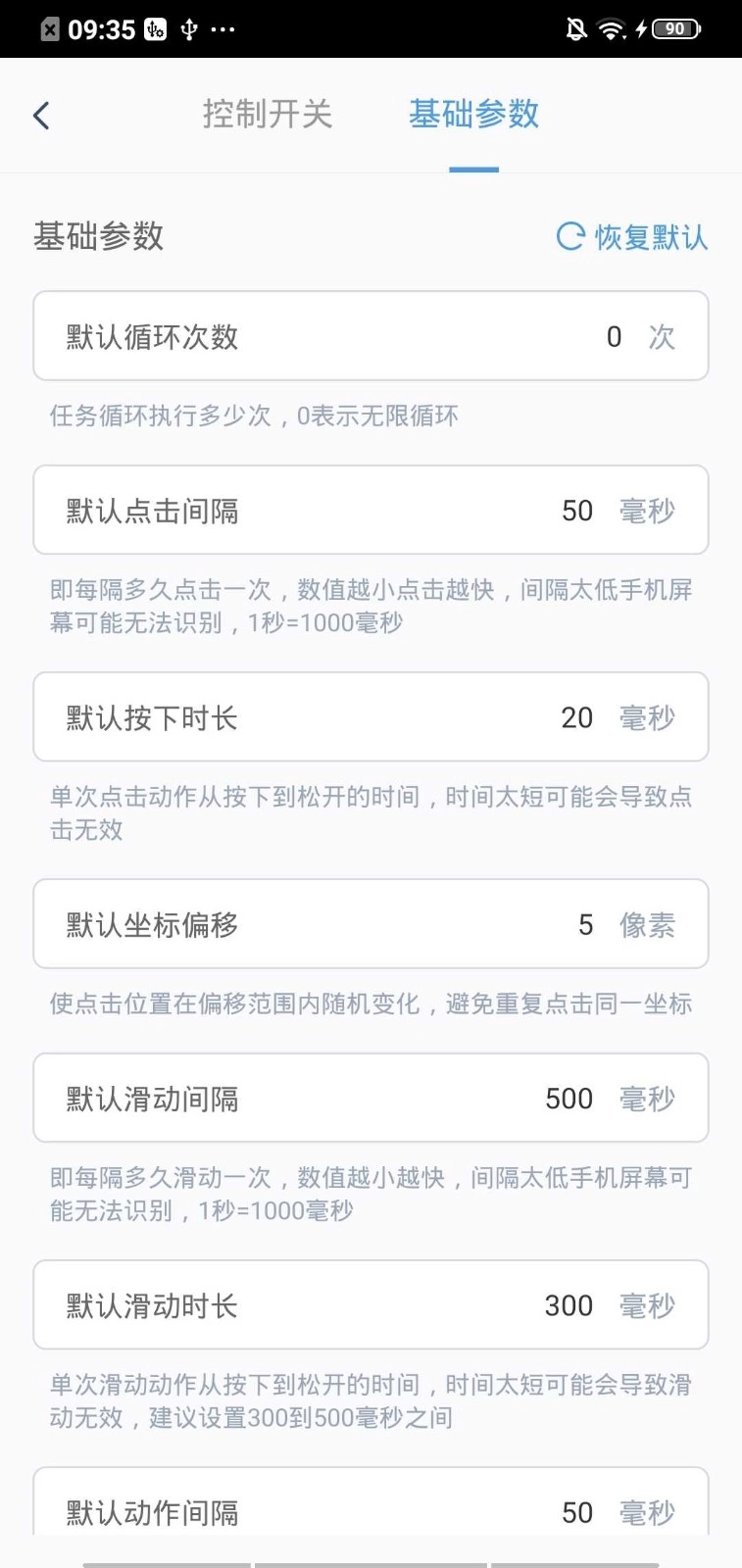Select the 基础参数 tab
This screenshot has height=1568, width=742.
473,115
